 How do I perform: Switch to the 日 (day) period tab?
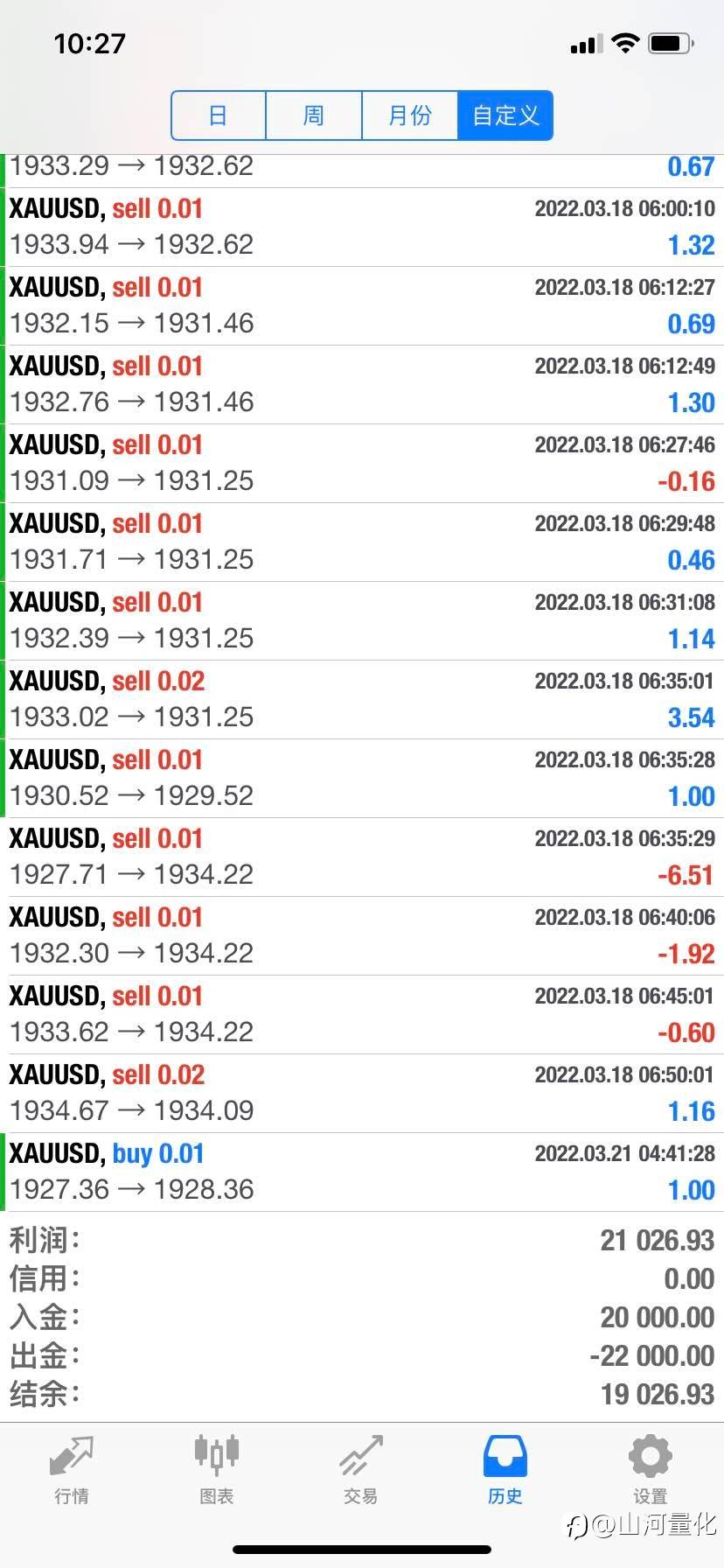point(219,115)
